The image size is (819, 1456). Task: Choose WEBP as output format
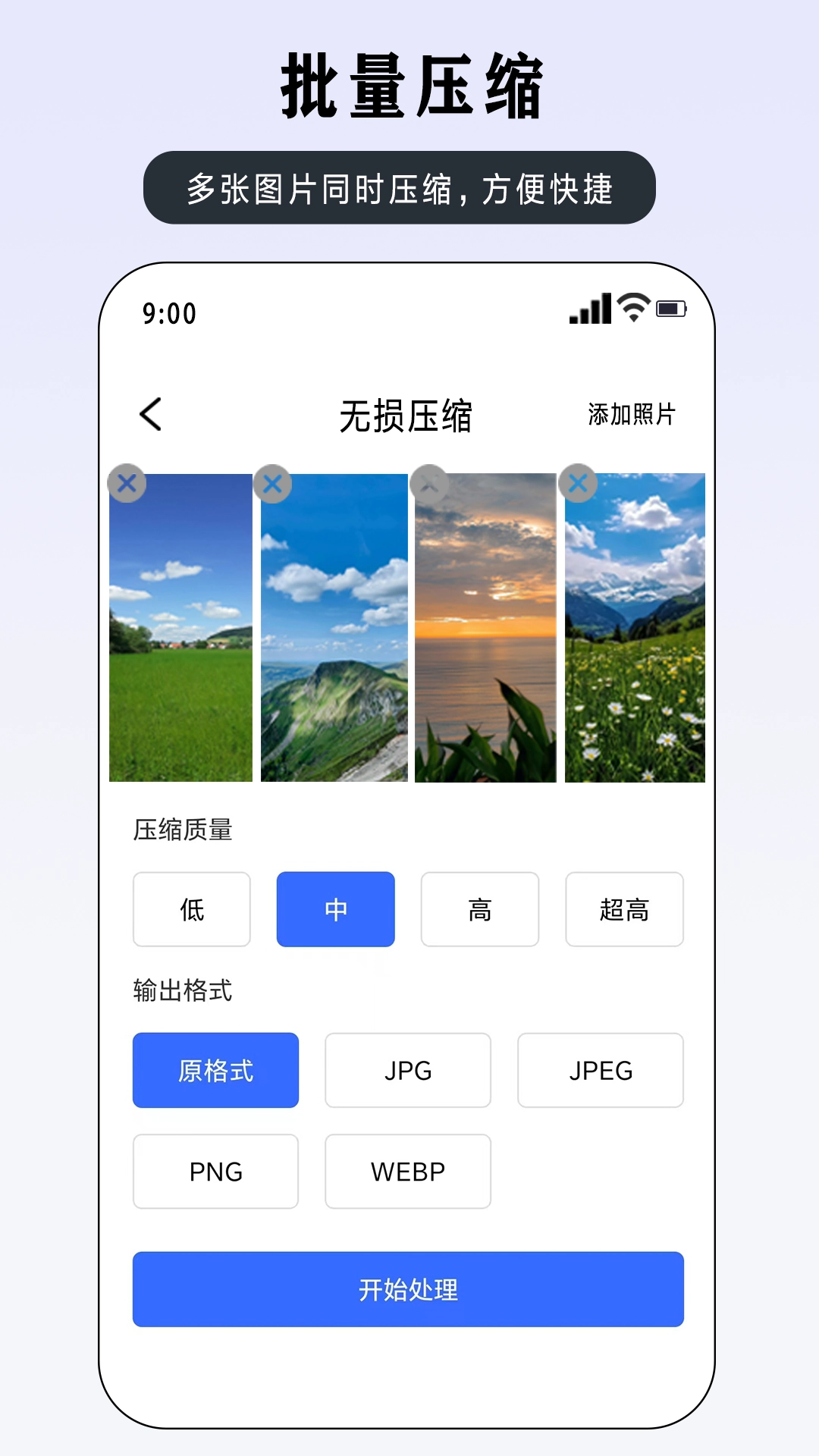(407, 1171)
